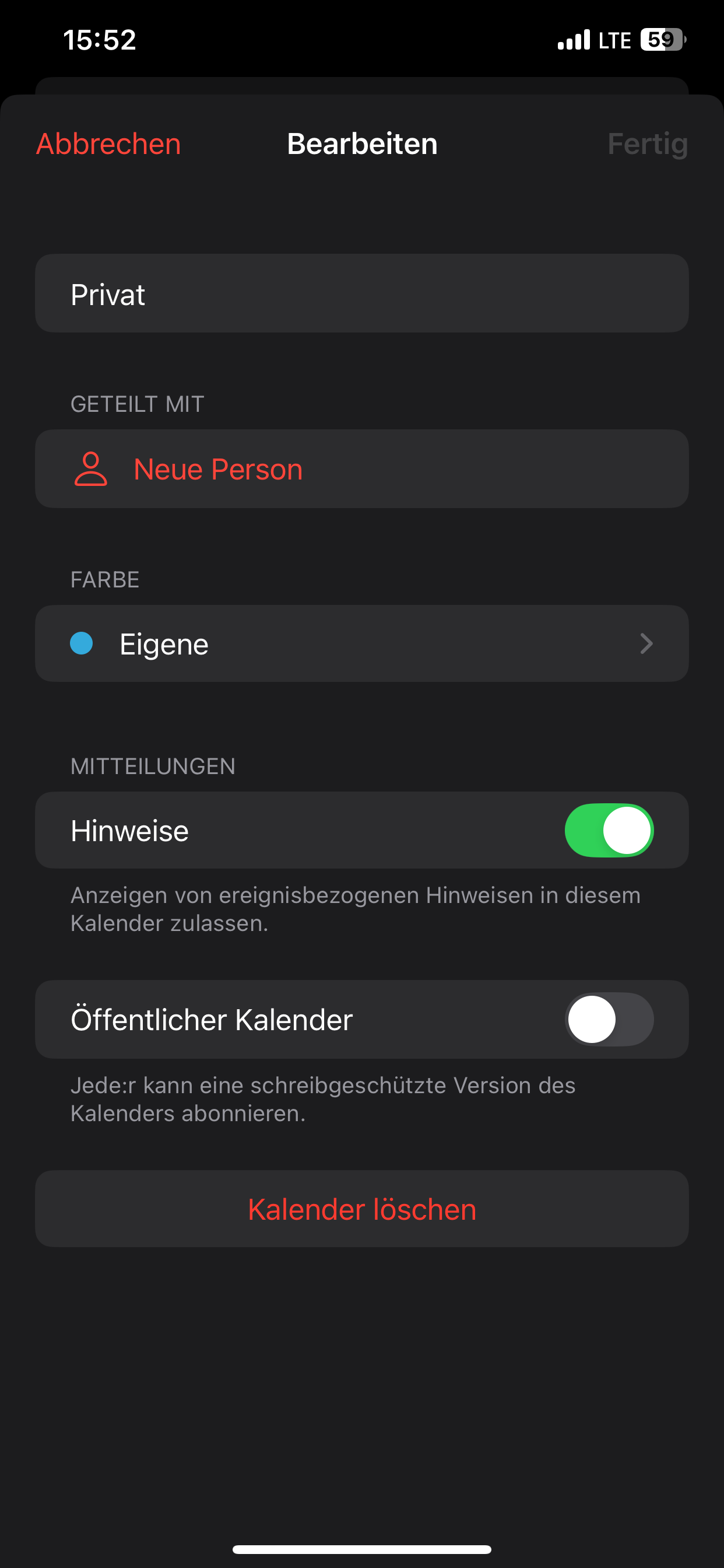This screenshot has width=724, height=1568.
Task: Tap Kalender löschen button
Action: point(361,1209)
